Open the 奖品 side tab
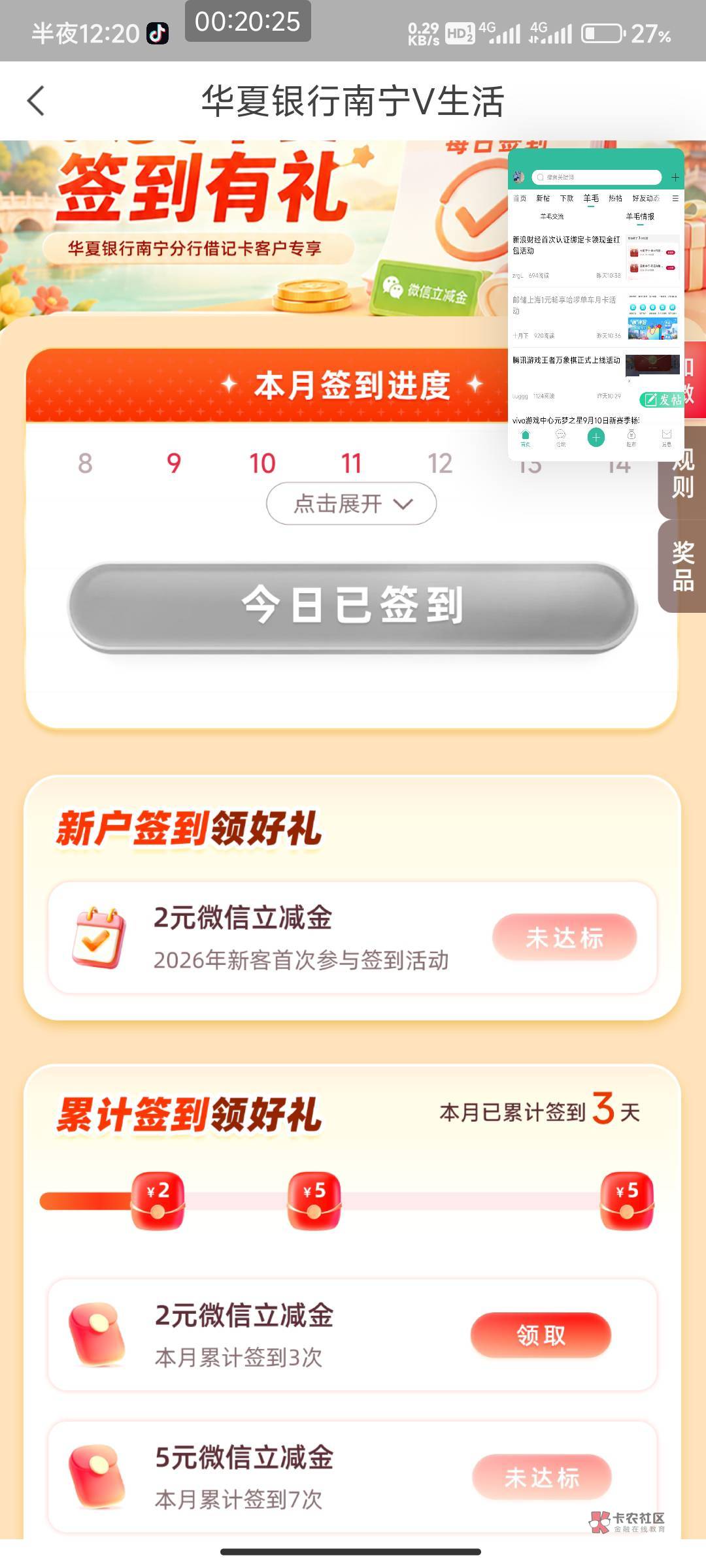706x1568 pixels. (682, 566)
